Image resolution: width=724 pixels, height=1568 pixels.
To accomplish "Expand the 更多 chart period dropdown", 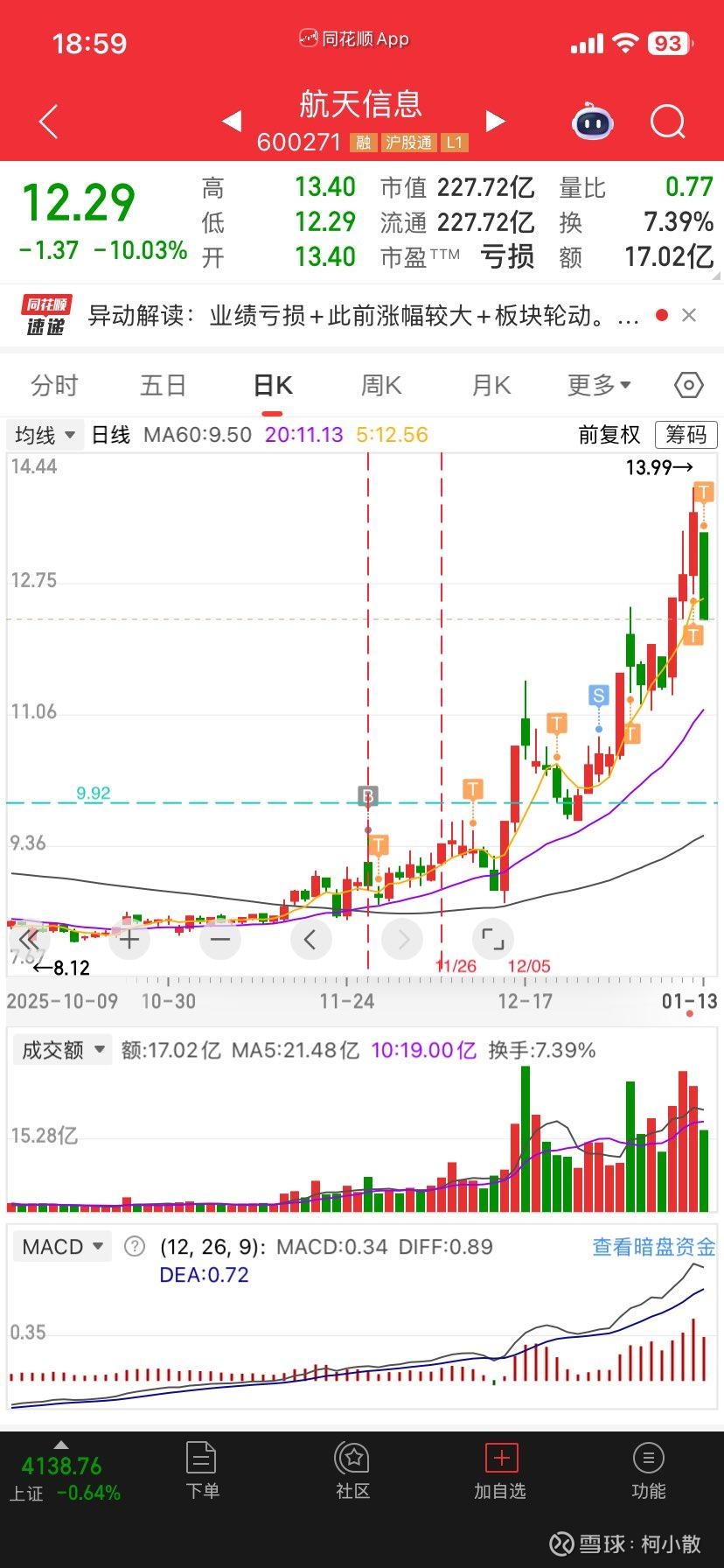I will (598, 385).
